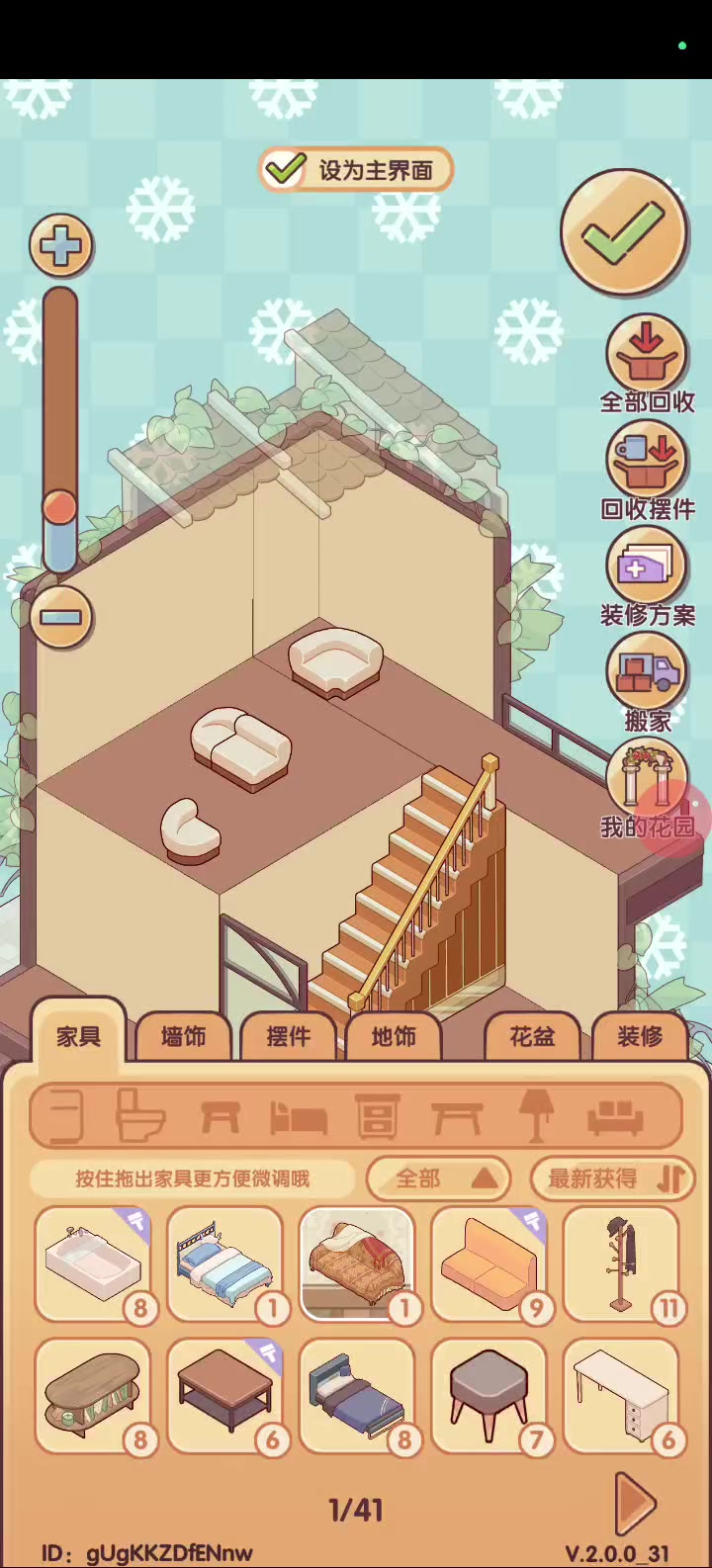Tap 全部回收 to recycle everything
The image size is (712, 1568).
coord(647,364)
